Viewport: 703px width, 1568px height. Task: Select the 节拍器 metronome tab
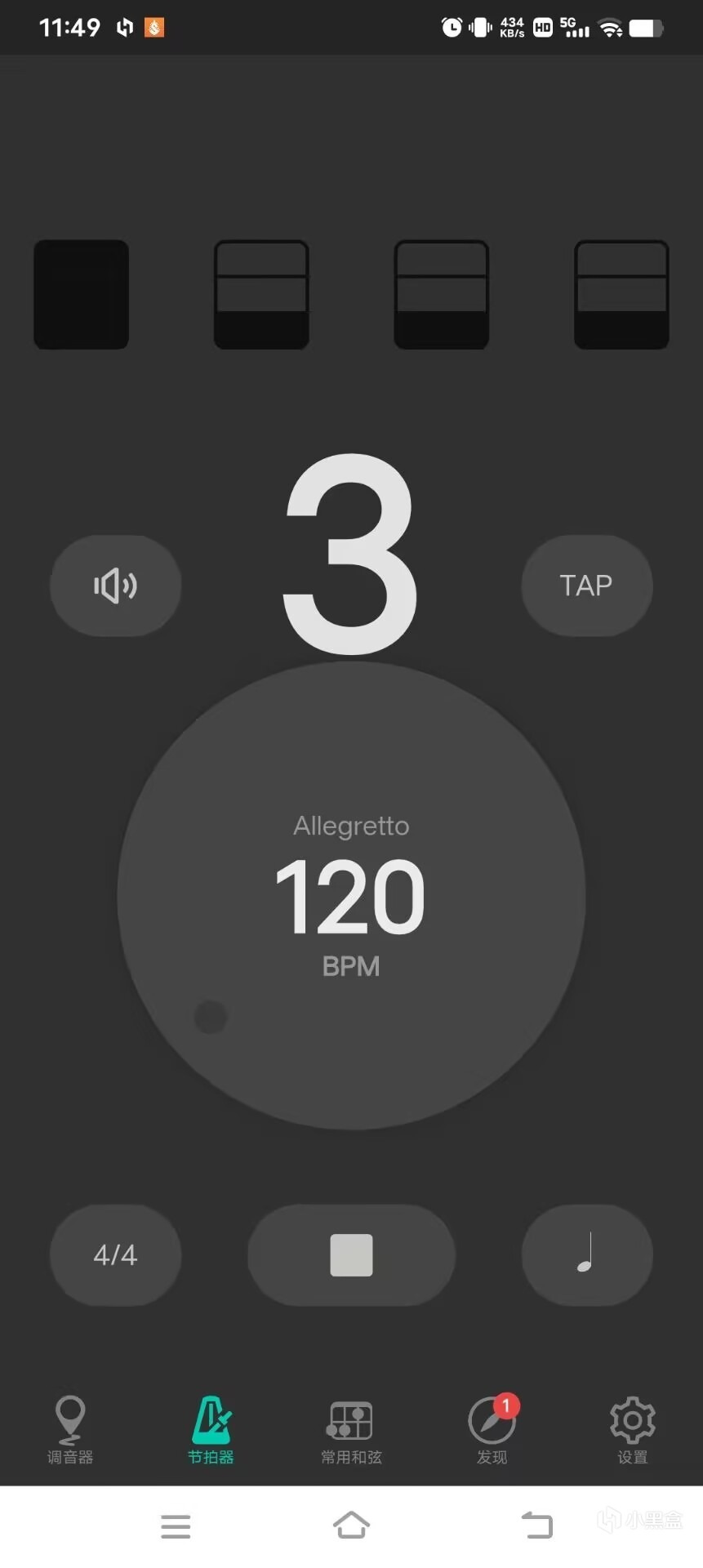tap(211, 1429)
